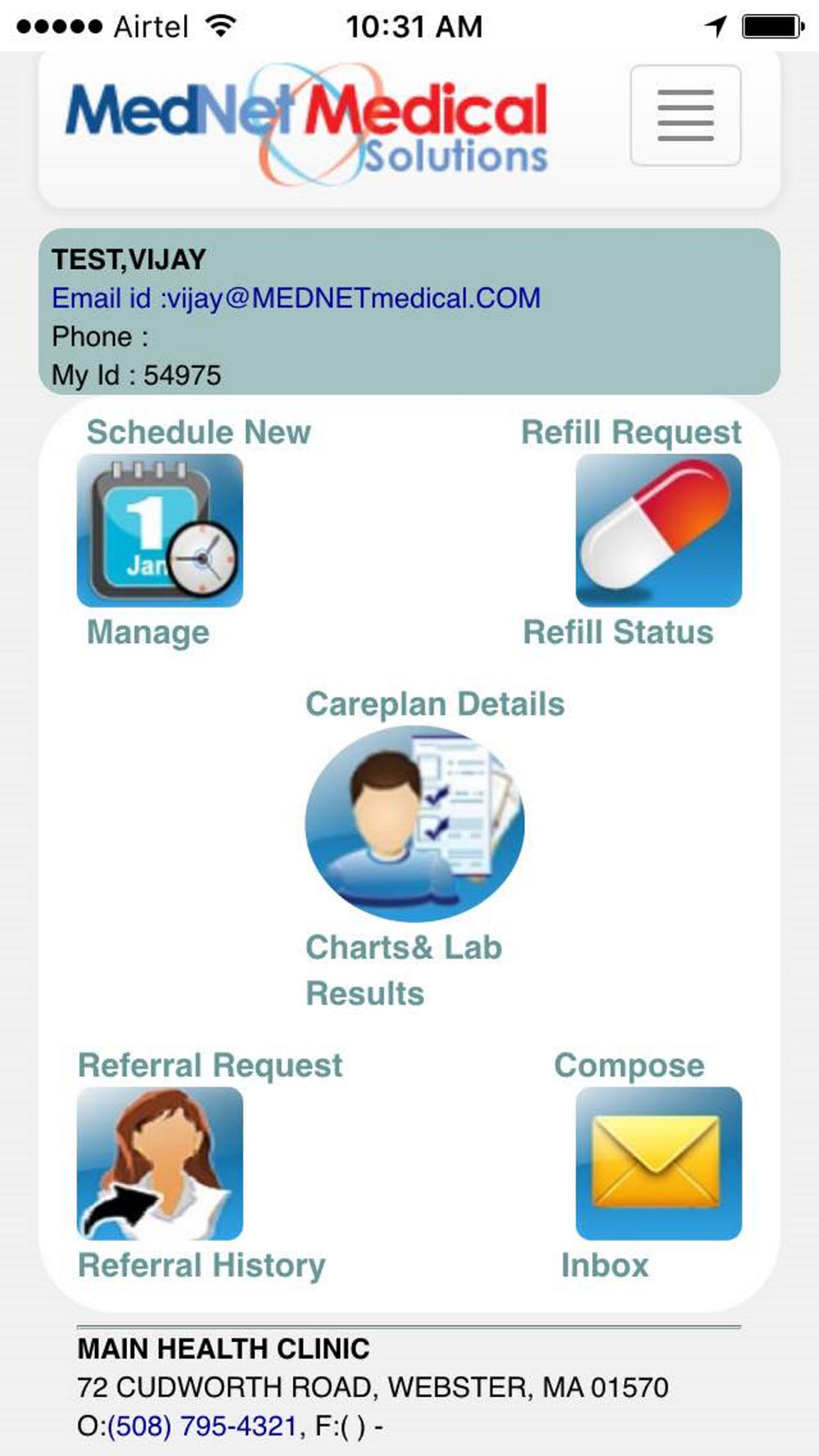Viewport: 819px width, 1456px height.
Task: Tap the pill capsule refill icon
Action: click(658, 531)
